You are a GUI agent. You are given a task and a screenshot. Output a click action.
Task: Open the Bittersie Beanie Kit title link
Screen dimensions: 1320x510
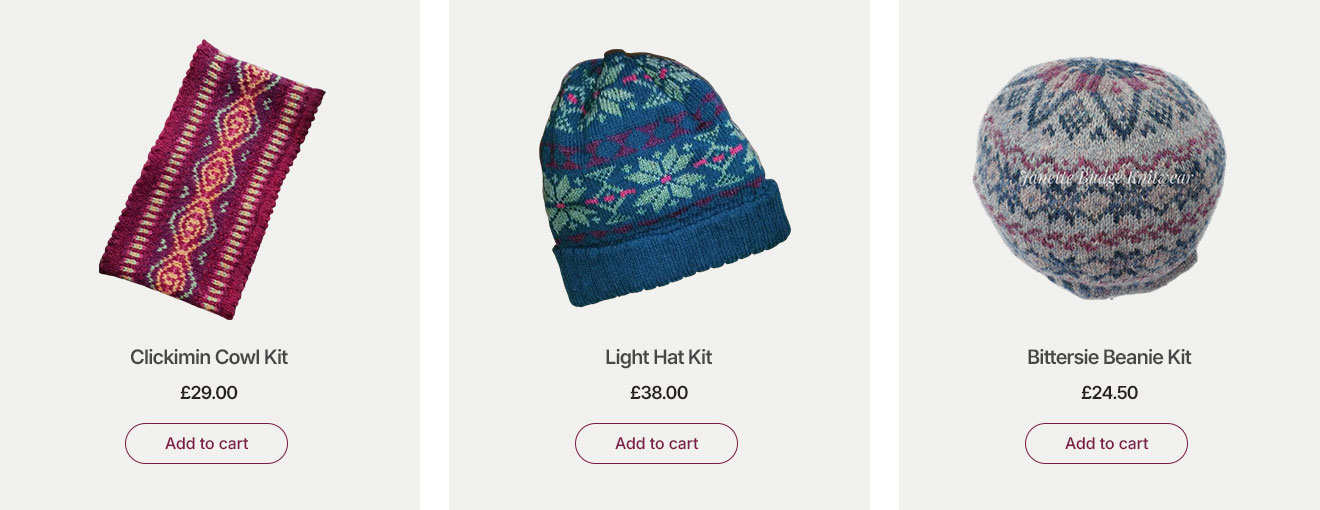pyautogui.click(x=1109, y=357)
